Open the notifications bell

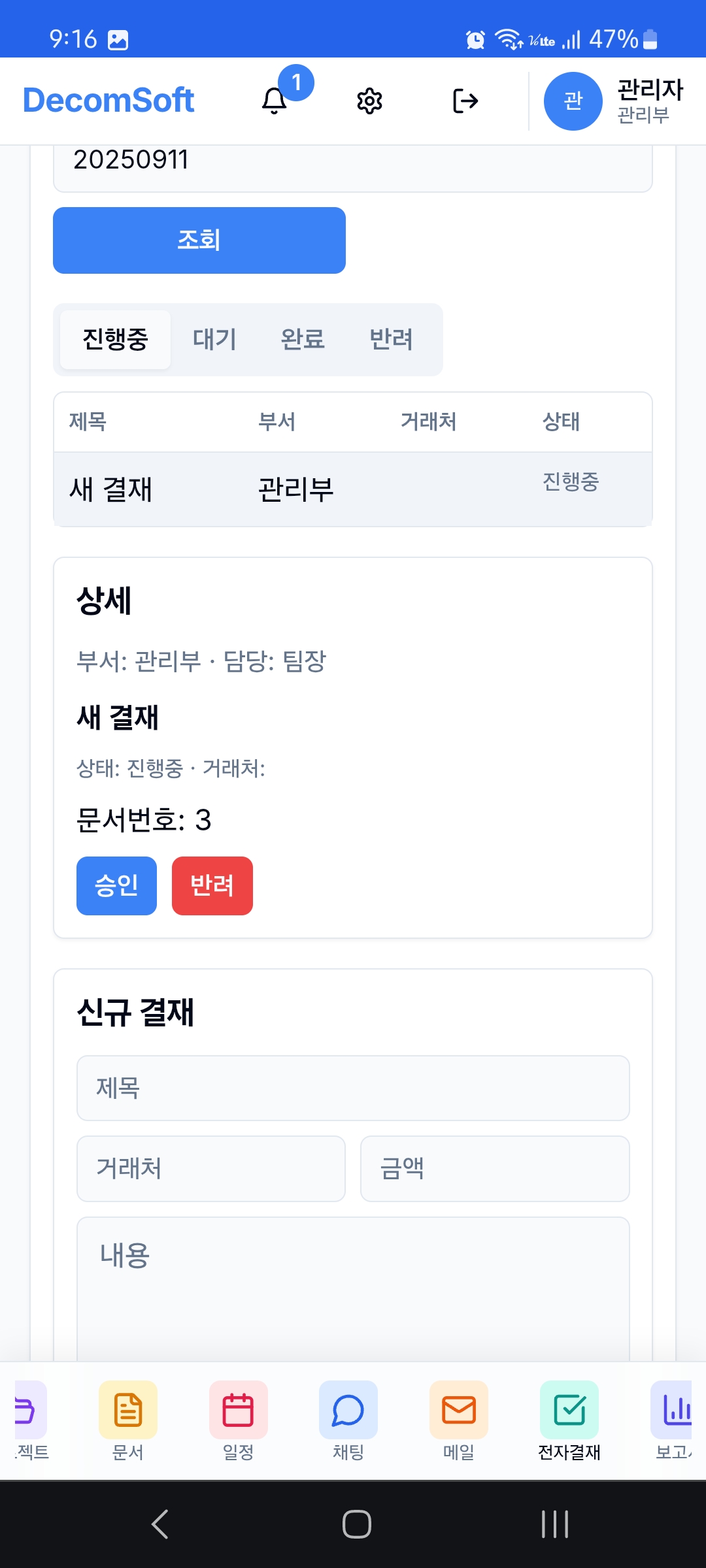tap(275, 101)
